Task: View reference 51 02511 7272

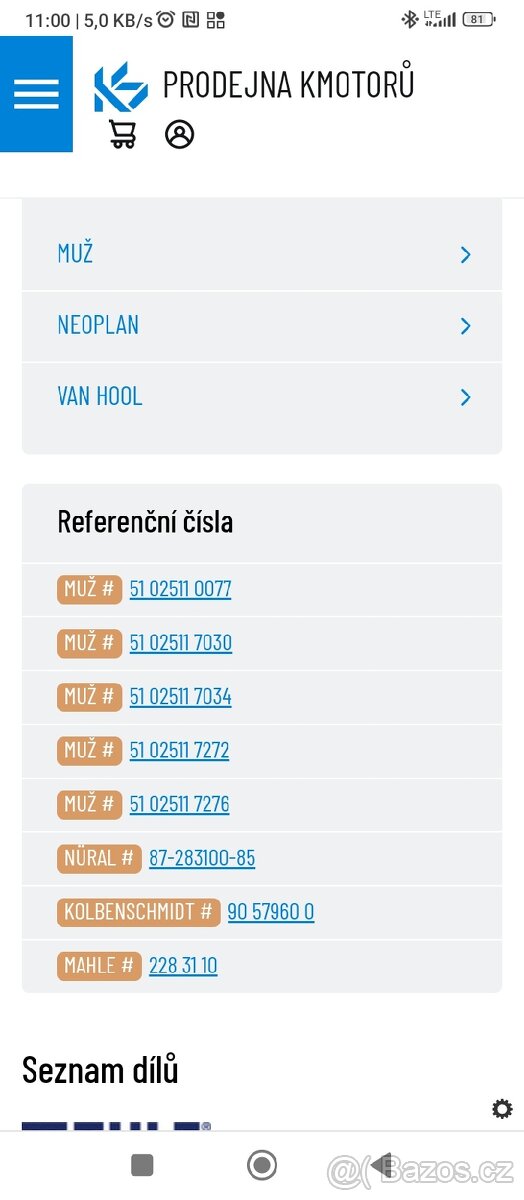Action: pos(179,751)
